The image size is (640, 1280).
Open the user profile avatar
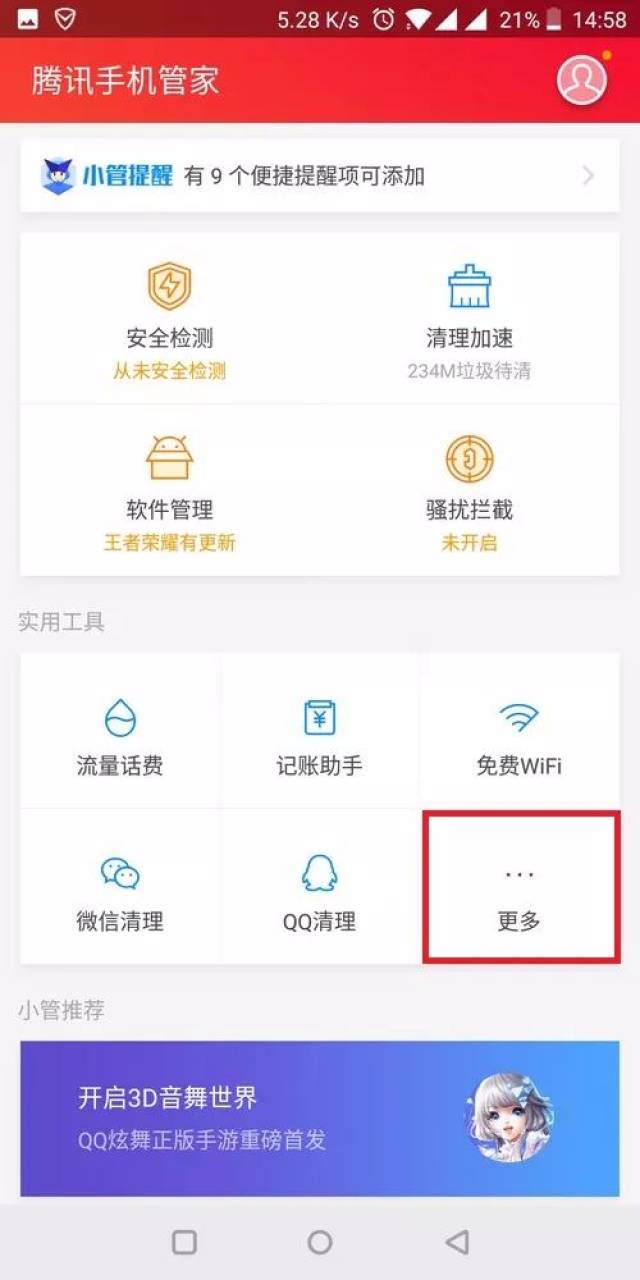tap(582, 79)
